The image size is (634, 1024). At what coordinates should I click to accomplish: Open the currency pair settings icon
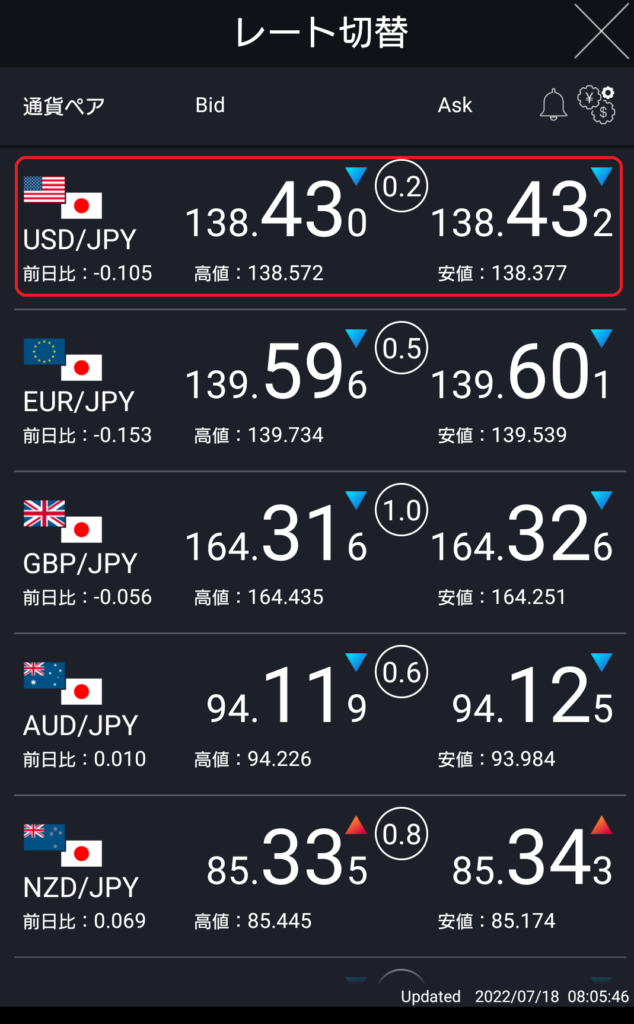[596, 104]
